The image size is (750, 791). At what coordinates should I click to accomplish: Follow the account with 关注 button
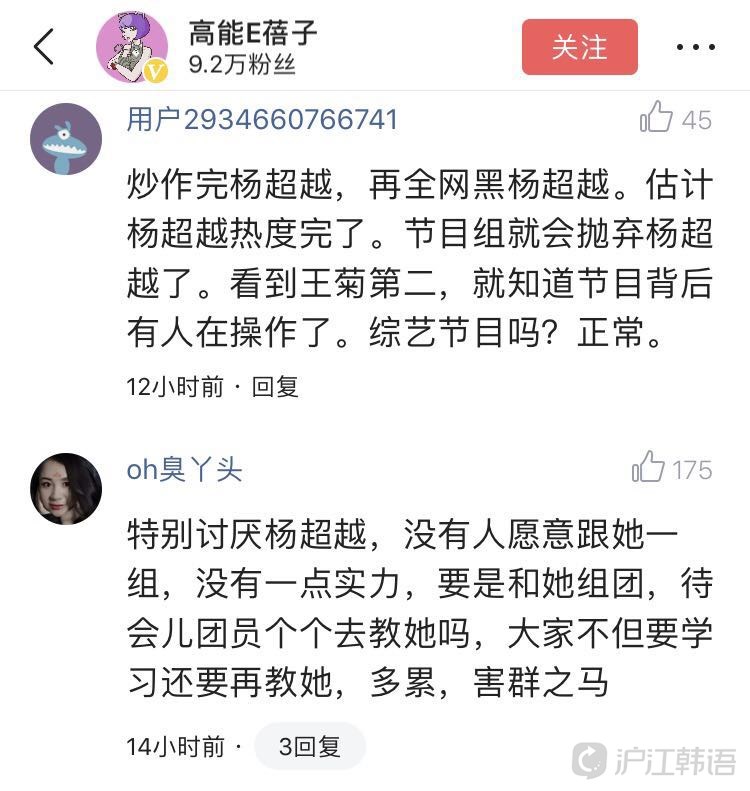579,47
